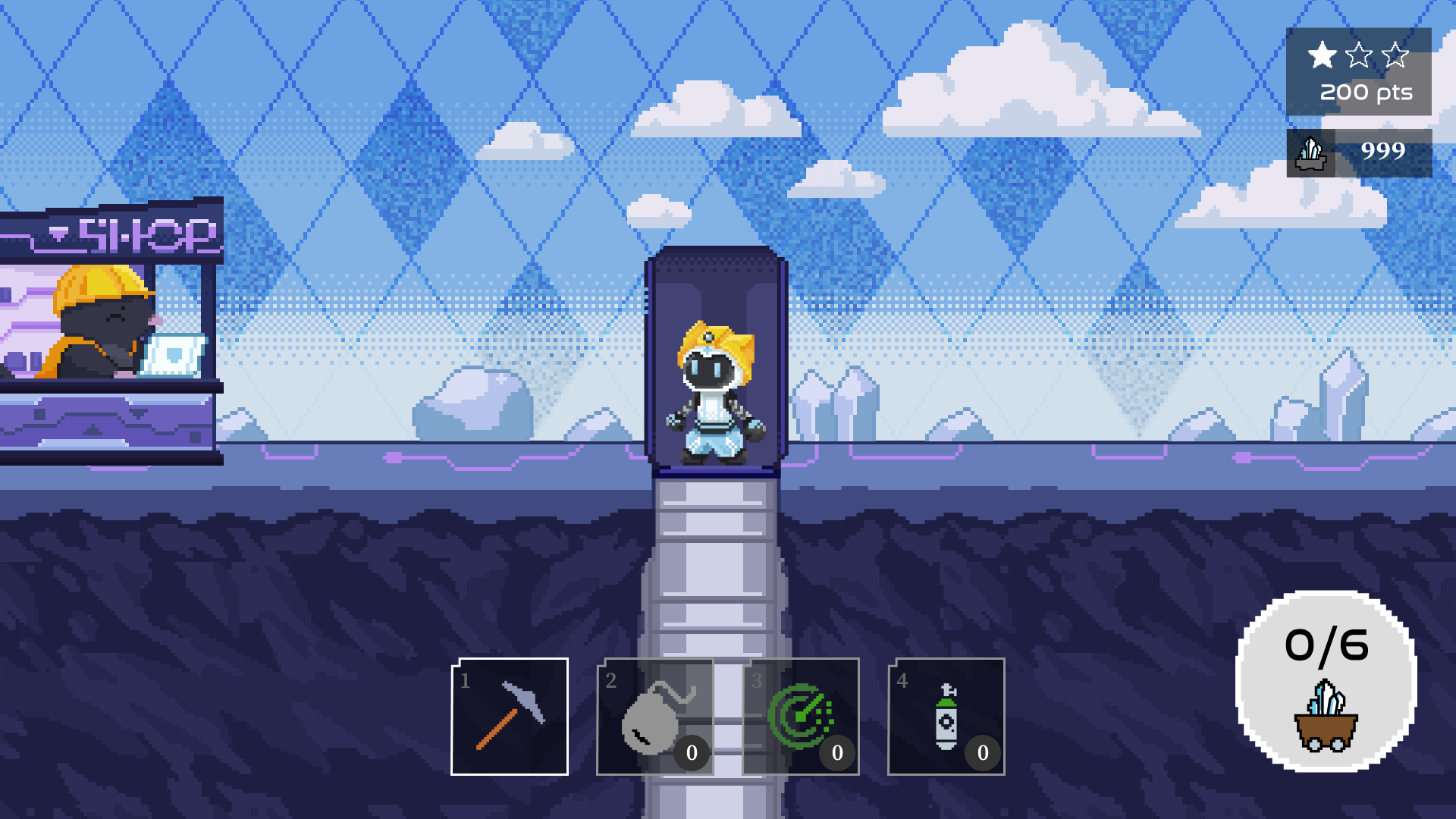Activate the radar scanner in slot 3
Screen dimensions: 1456x819
click(x=801, y=717)
